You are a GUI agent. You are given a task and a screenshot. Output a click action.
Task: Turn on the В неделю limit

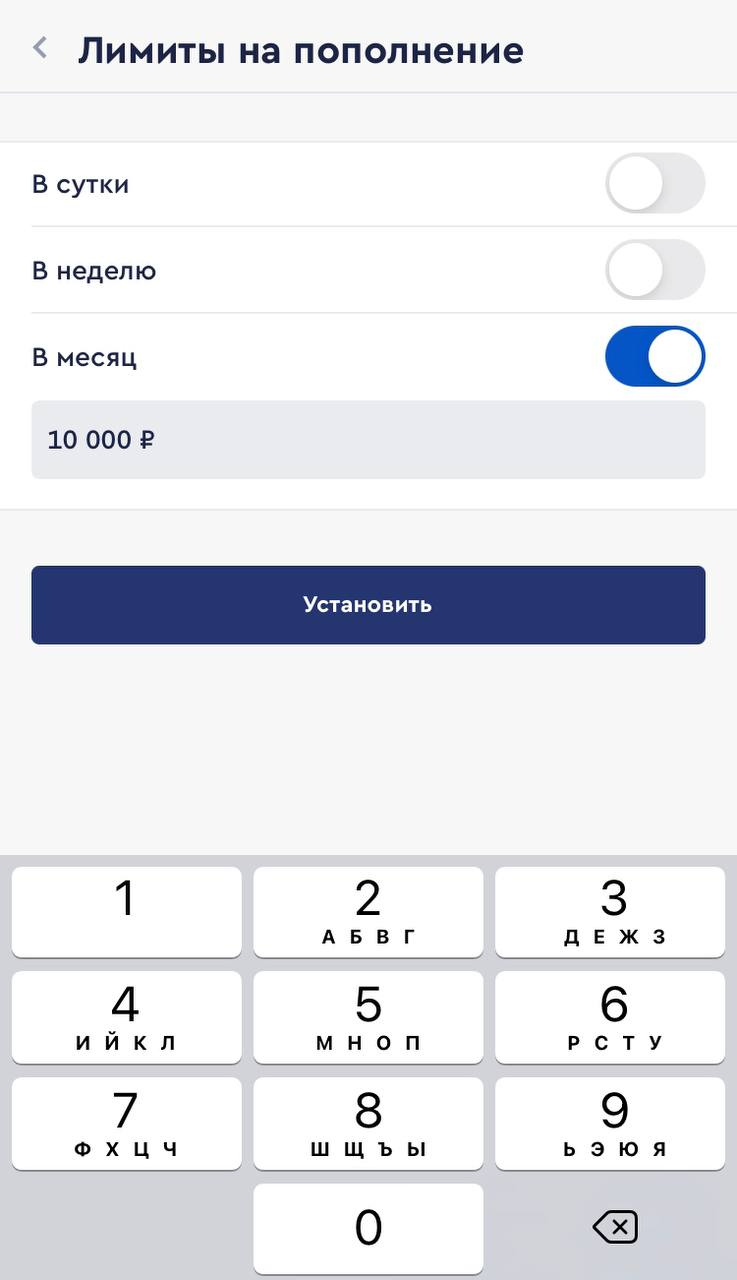point(655,270)
